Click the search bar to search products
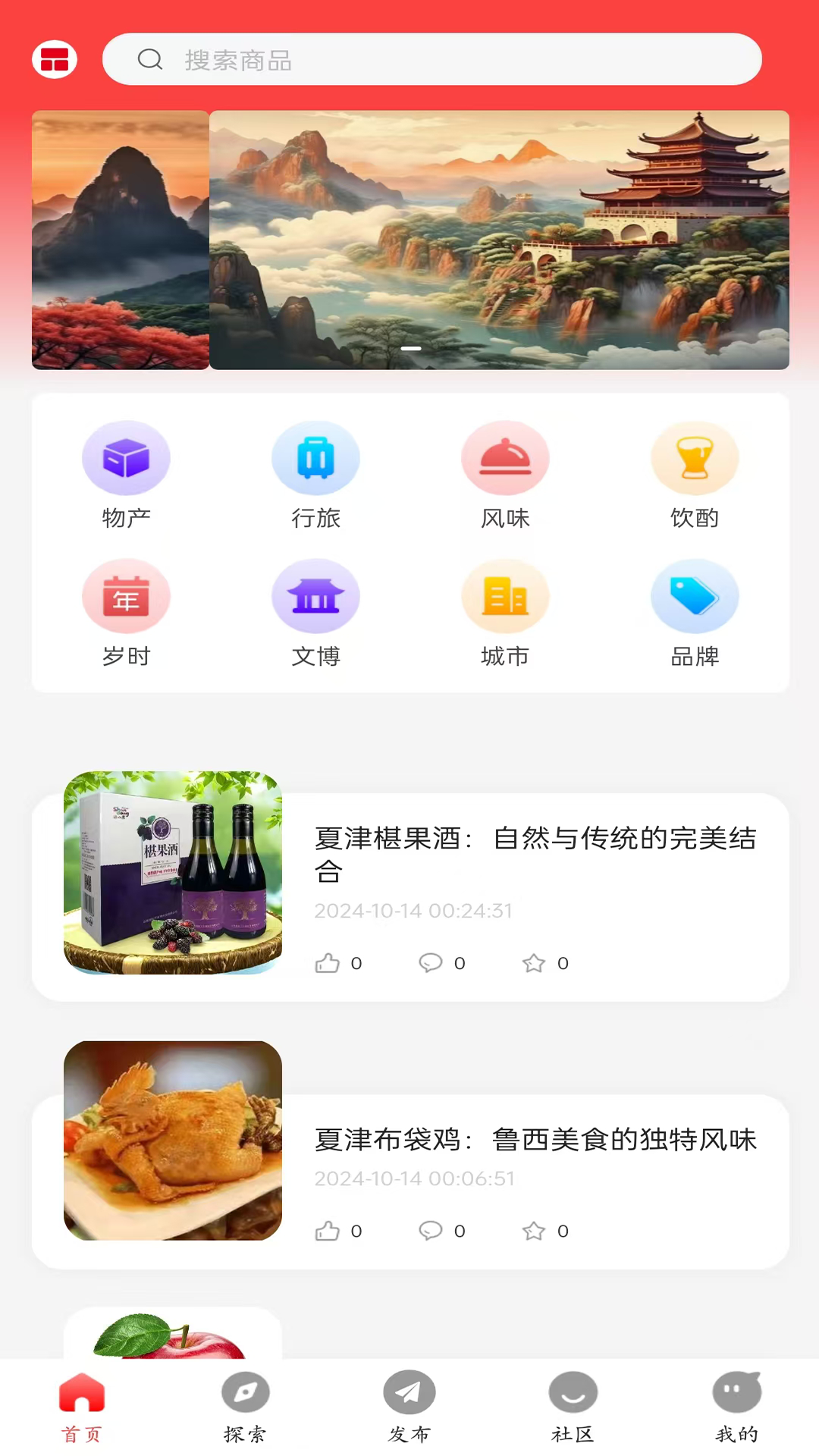Viewport: 819px width, 1456px height. click(x=432, y=60)
